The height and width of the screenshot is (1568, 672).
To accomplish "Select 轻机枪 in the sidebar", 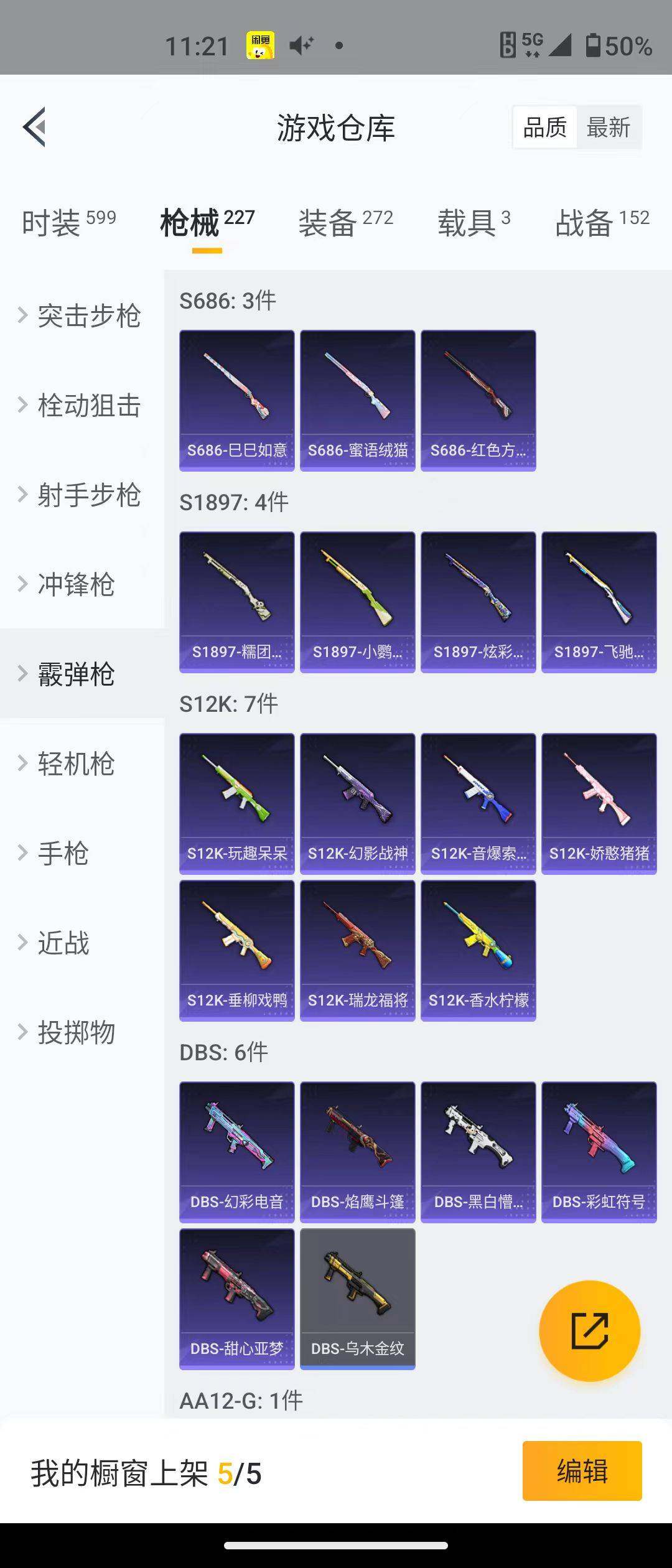I will tap(76, 765).
